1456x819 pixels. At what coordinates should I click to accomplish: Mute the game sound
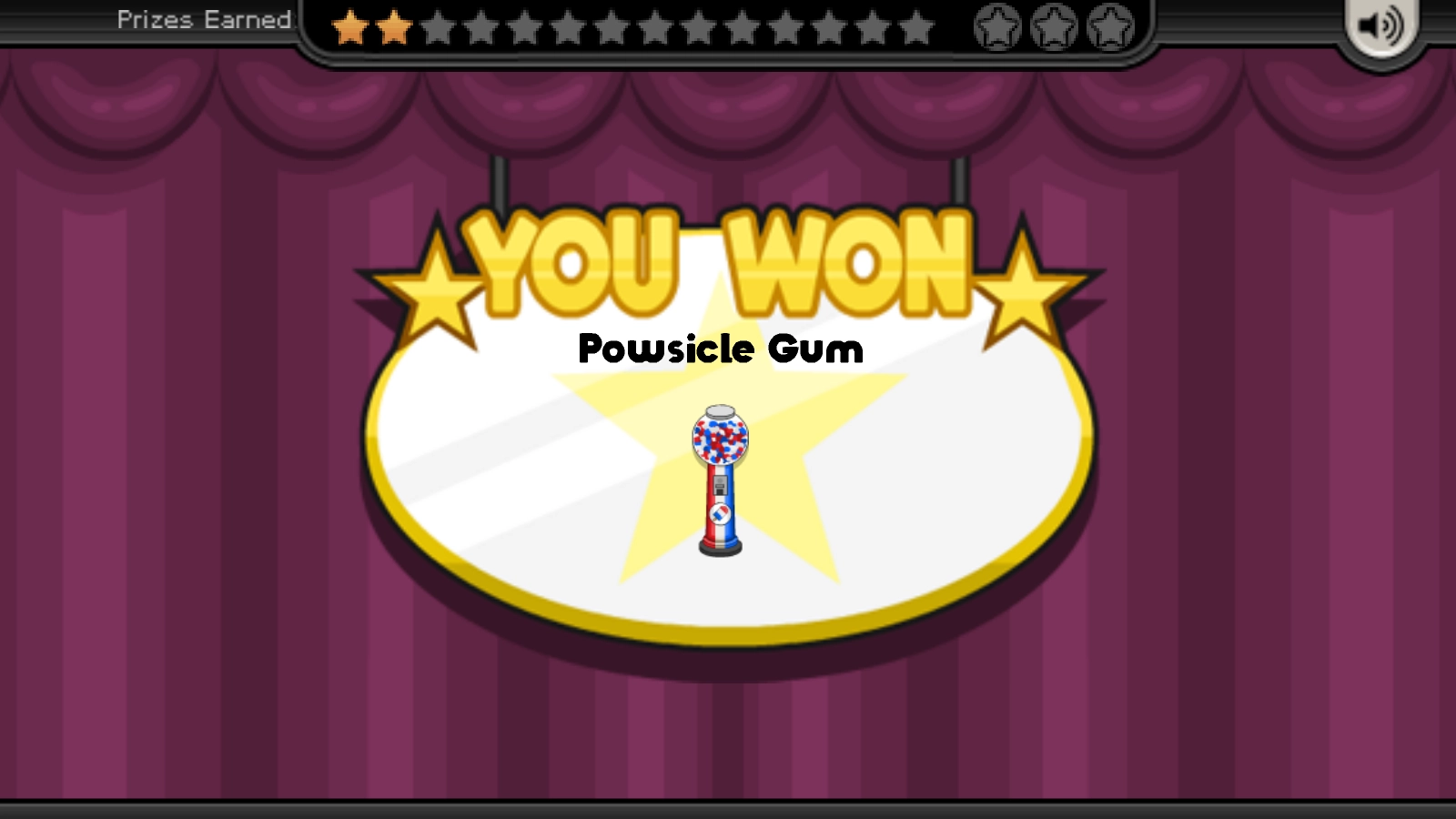tap(1380, 25)
